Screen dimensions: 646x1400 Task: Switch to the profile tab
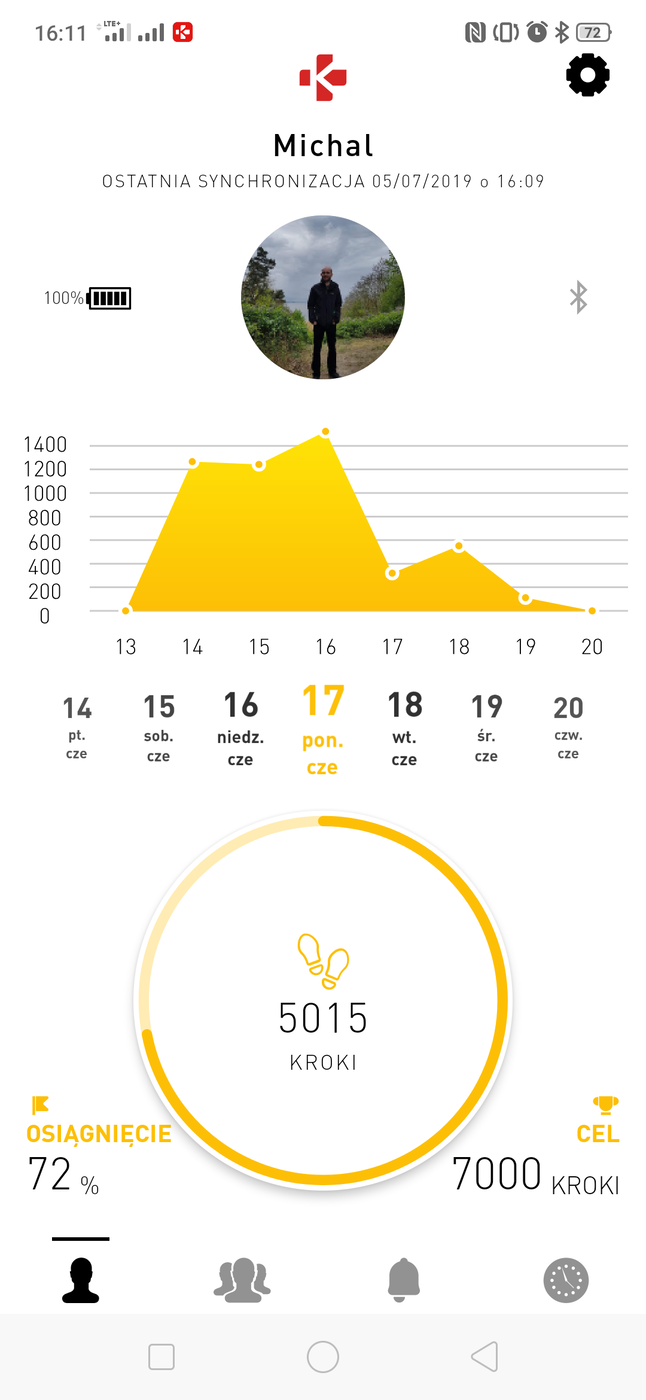81,1278
